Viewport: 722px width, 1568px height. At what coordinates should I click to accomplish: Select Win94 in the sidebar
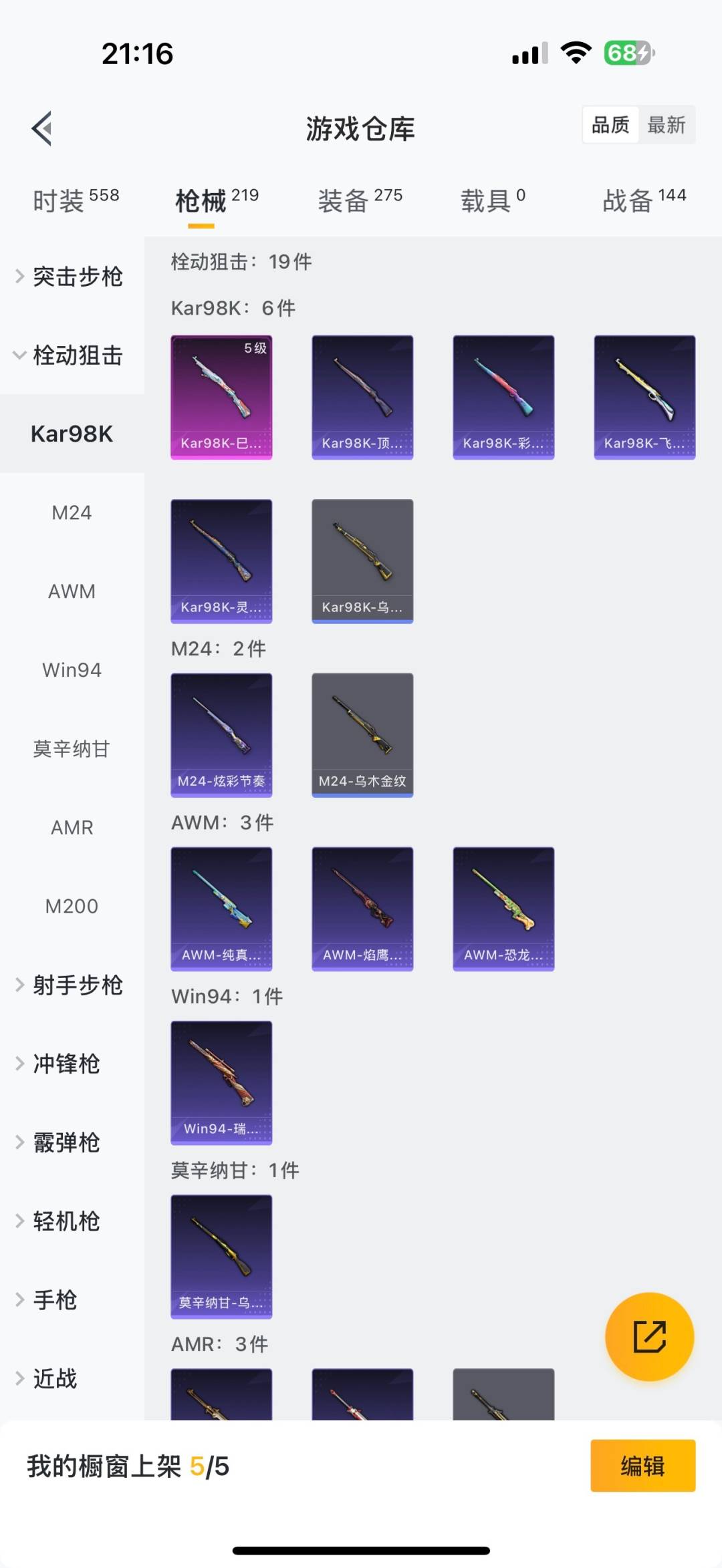(72, 670)
